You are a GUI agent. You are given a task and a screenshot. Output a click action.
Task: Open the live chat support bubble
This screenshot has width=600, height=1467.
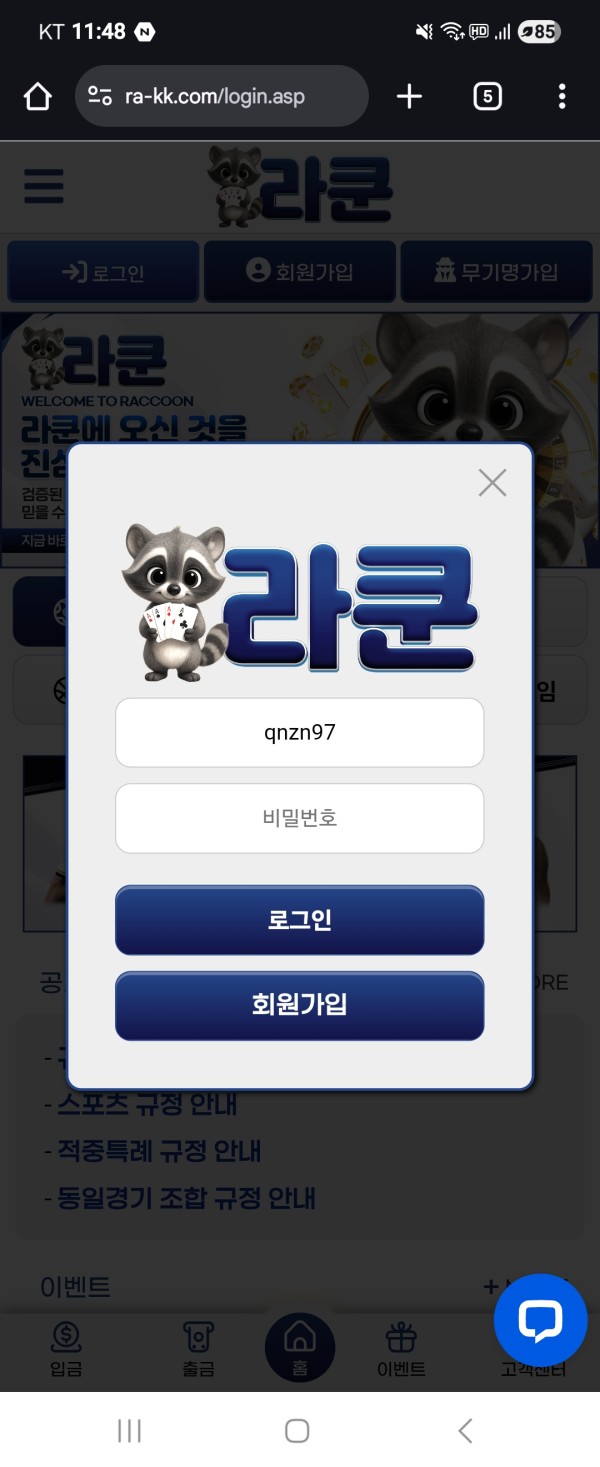tap(541, 1321)
